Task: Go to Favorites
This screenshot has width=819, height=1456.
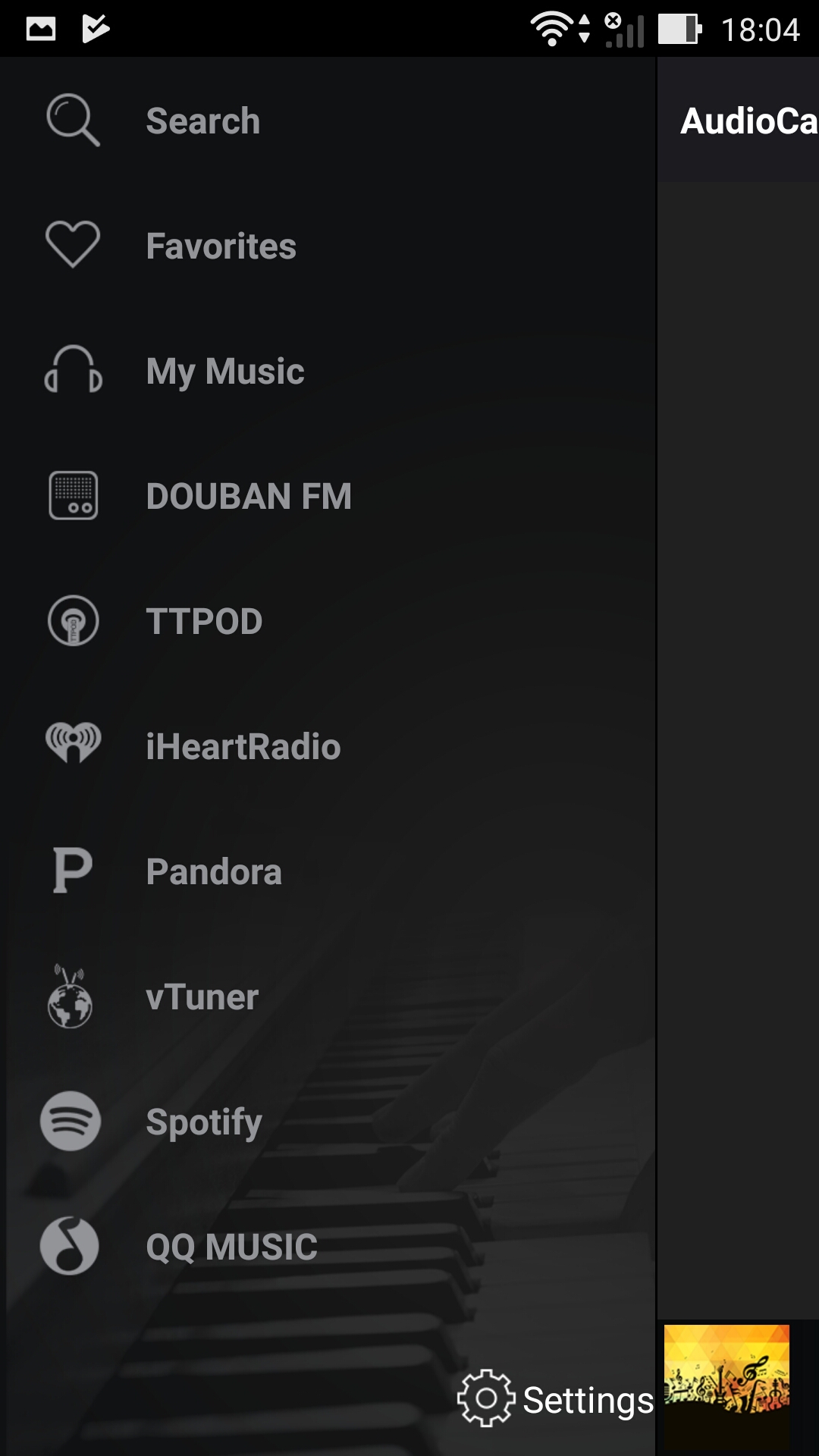Action: [220, 246]
